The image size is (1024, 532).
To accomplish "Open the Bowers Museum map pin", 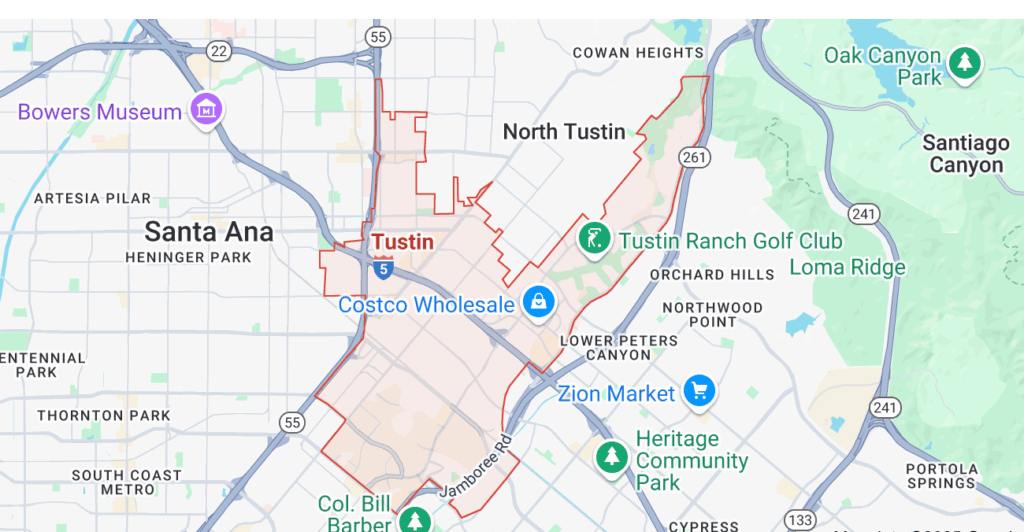I will pyautogui.click(x=207, y=109).
